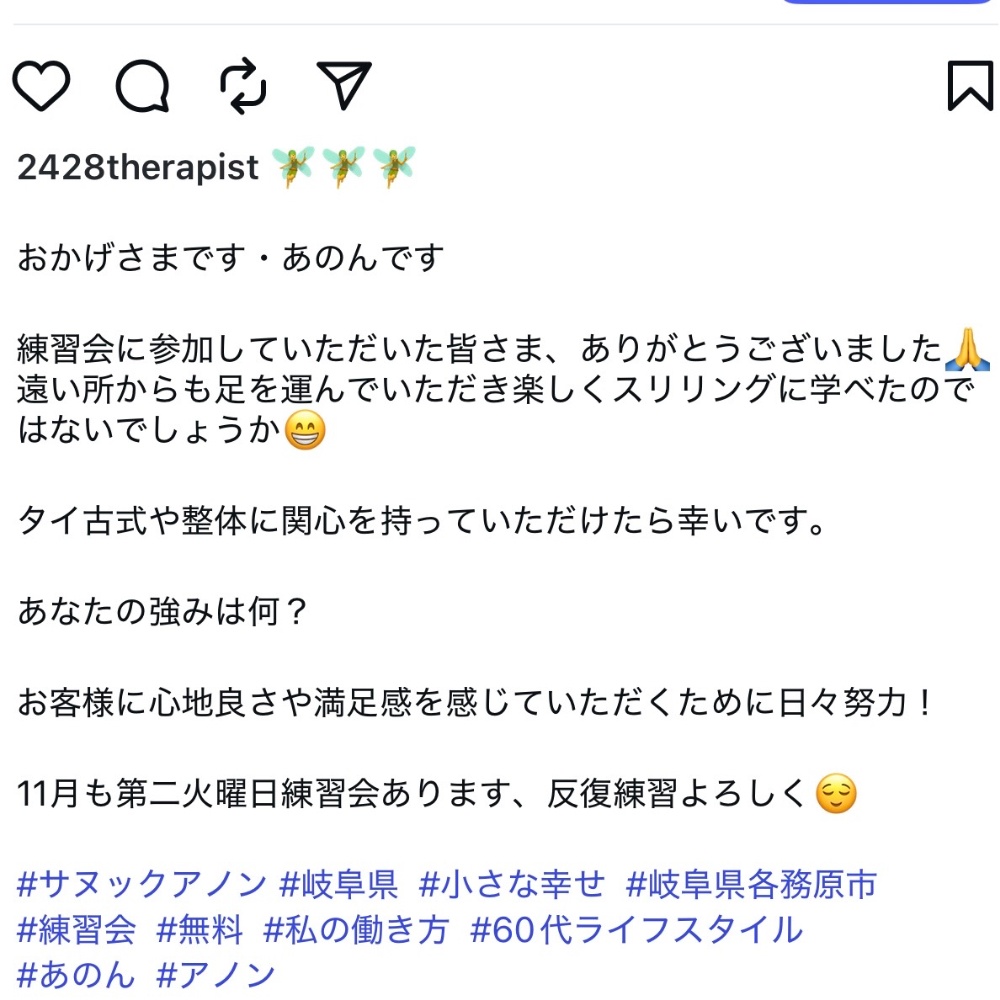Open hashtag #岐阜県各務原市

pos(751,884)
